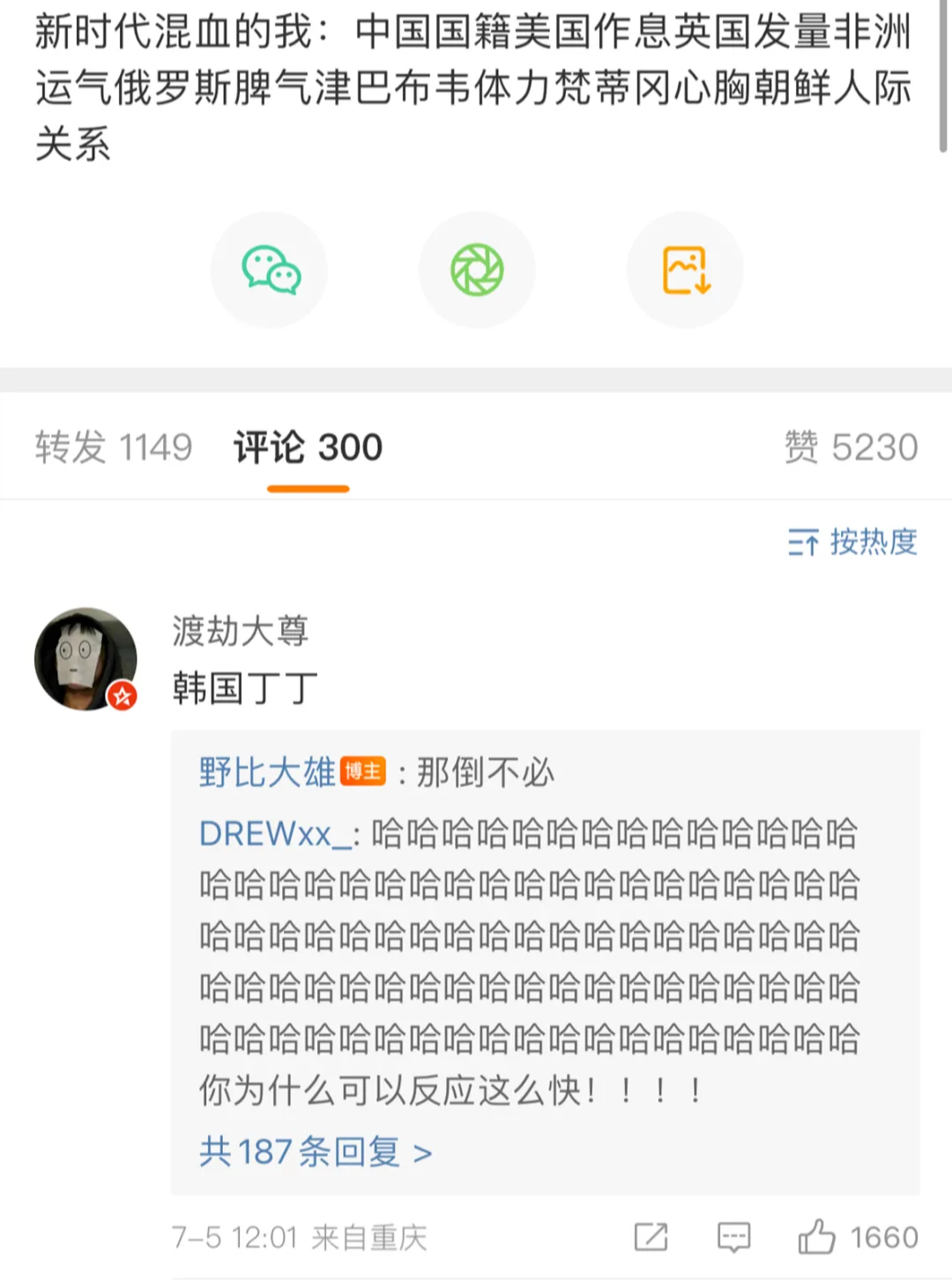The image size is (952, 1280).
Task: Open 渡劫大尊 username profile
Action: (x=240, y=630)
